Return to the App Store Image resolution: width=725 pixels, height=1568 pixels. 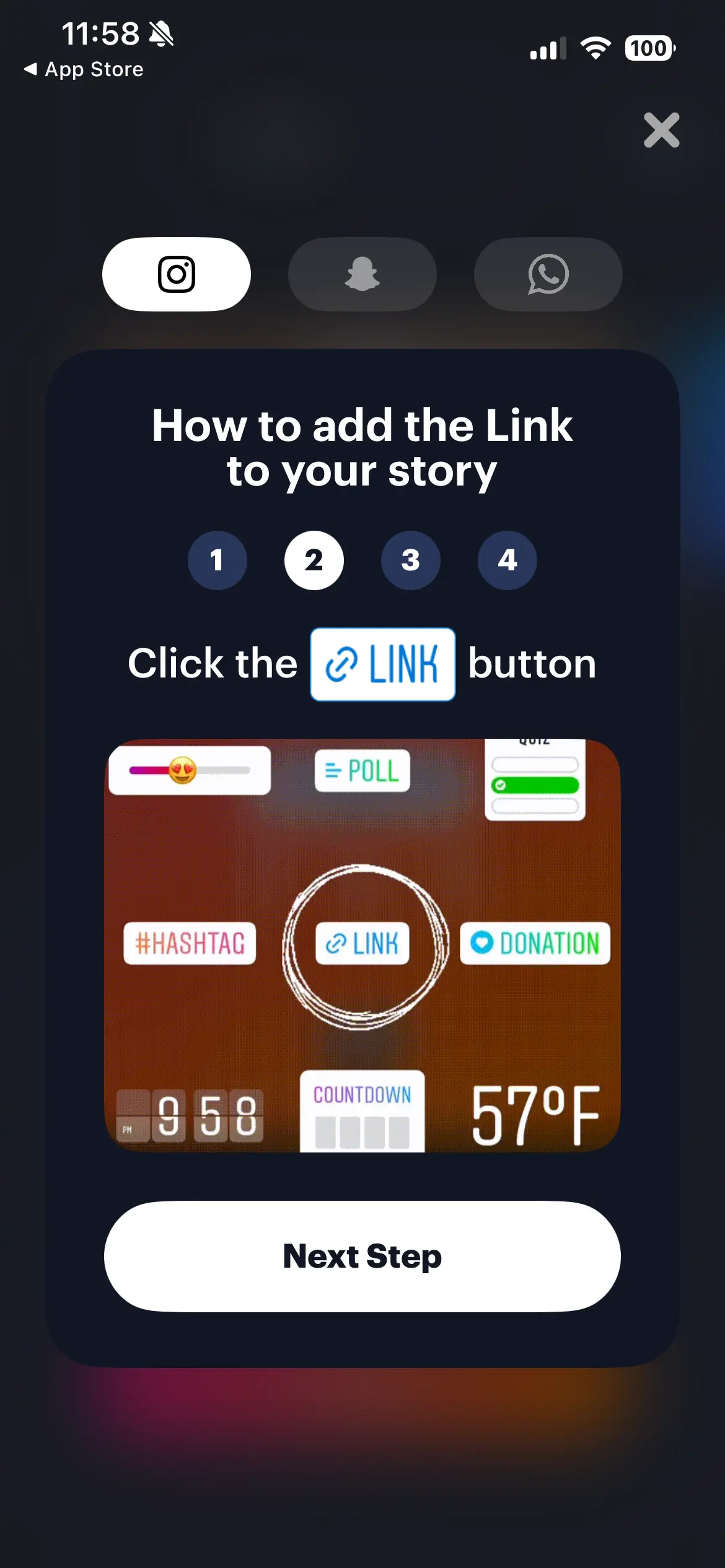point(84,69)
